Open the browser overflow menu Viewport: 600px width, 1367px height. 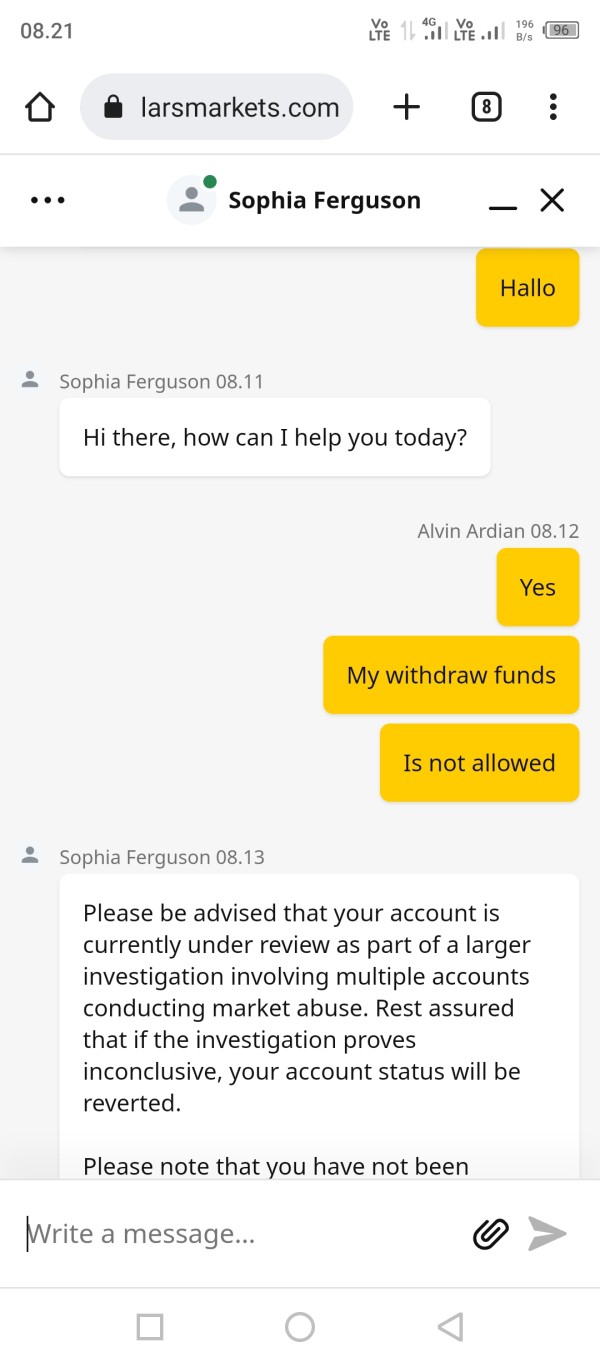[553, 107]
